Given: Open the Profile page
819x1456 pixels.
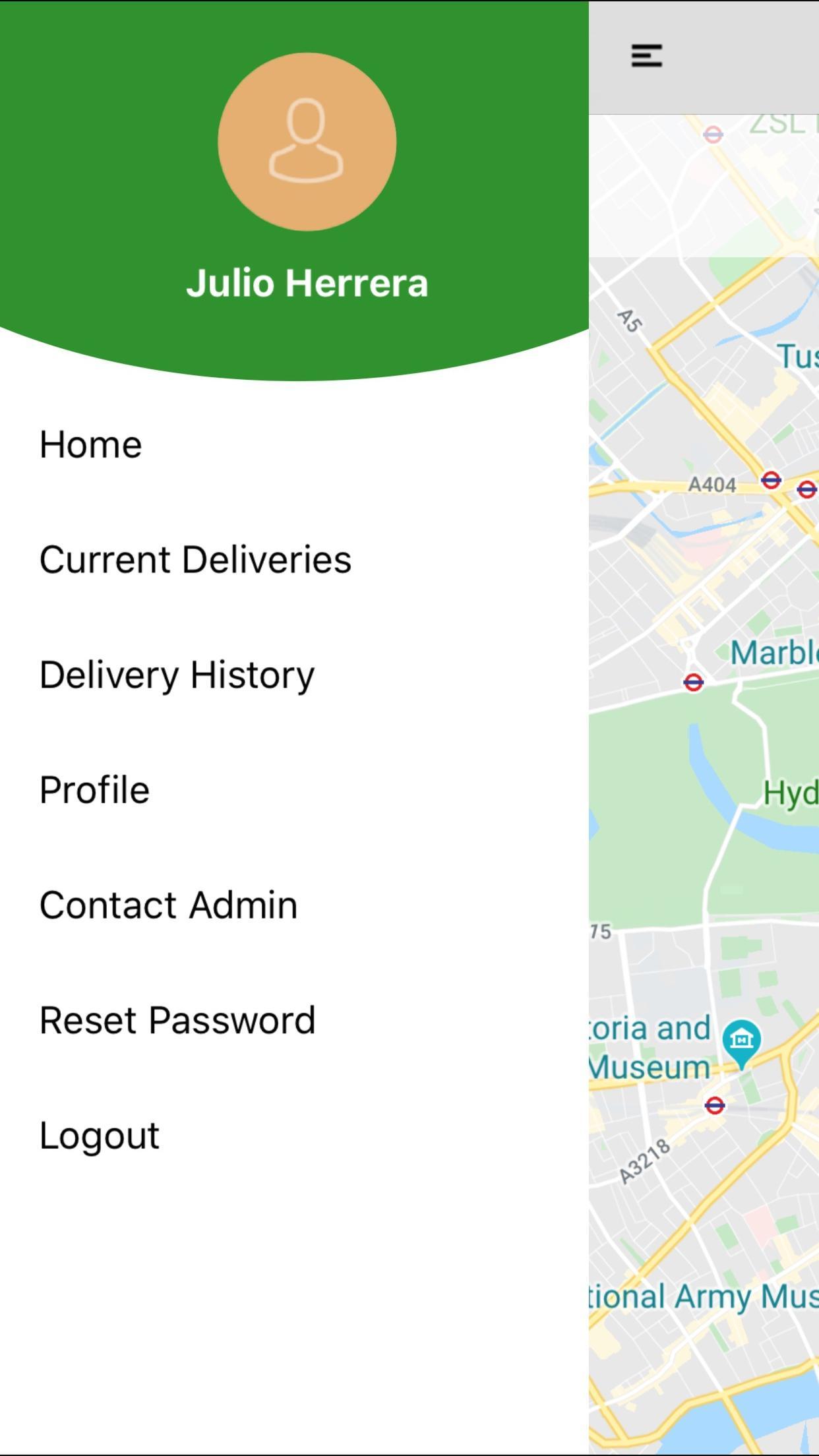Looking at the screenshot, I should [x=94, y=790].
